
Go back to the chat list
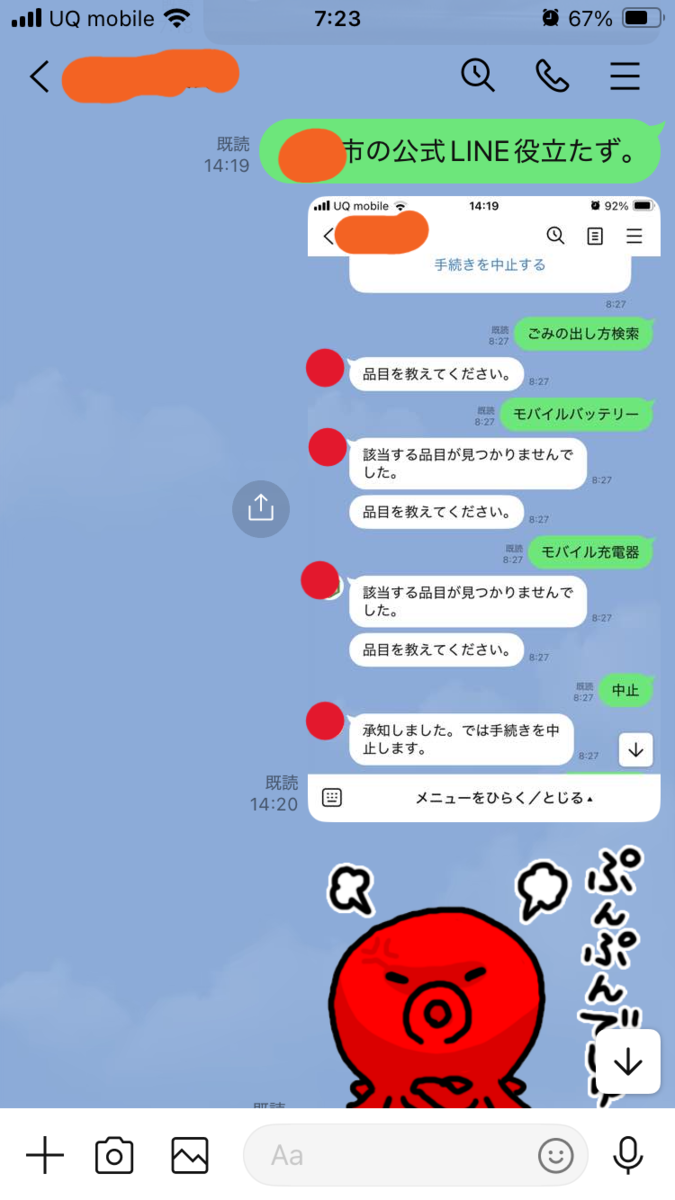click(x=39, y=76)
